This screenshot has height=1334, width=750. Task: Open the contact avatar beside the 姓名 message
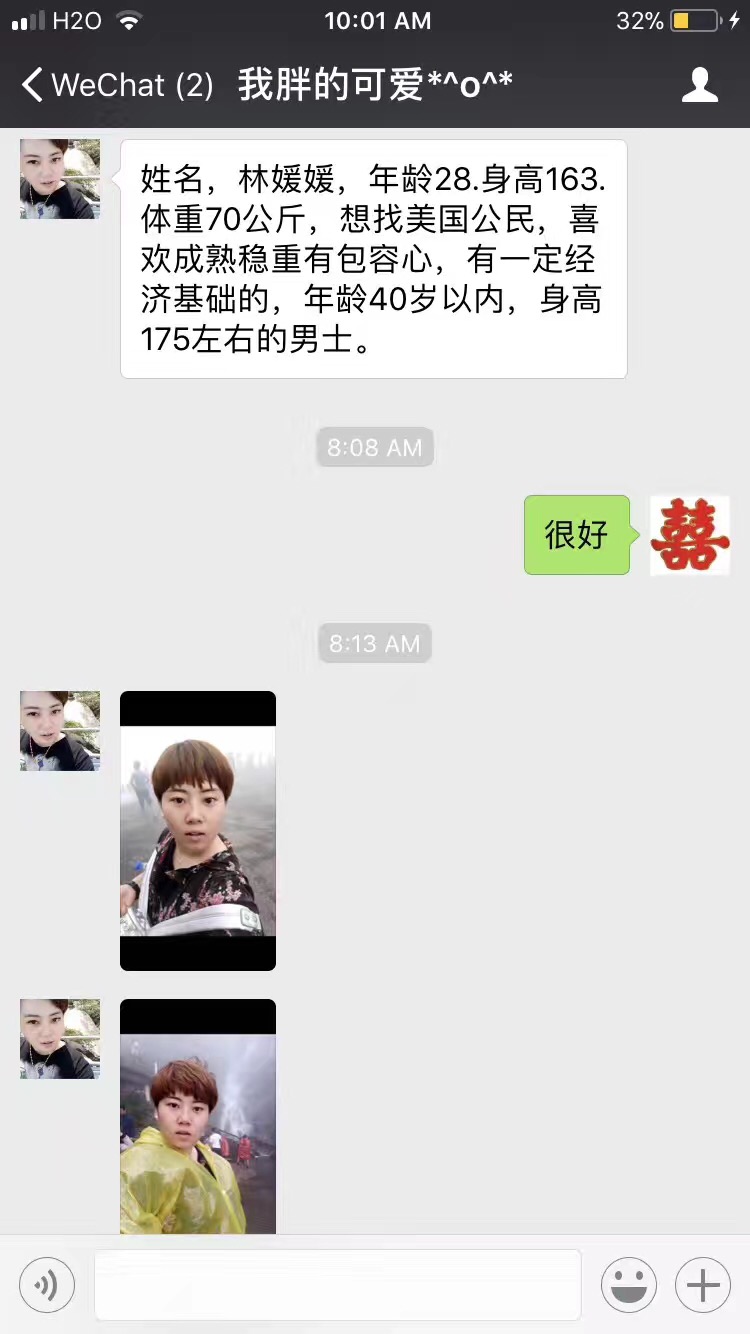[x=60, y=179]
